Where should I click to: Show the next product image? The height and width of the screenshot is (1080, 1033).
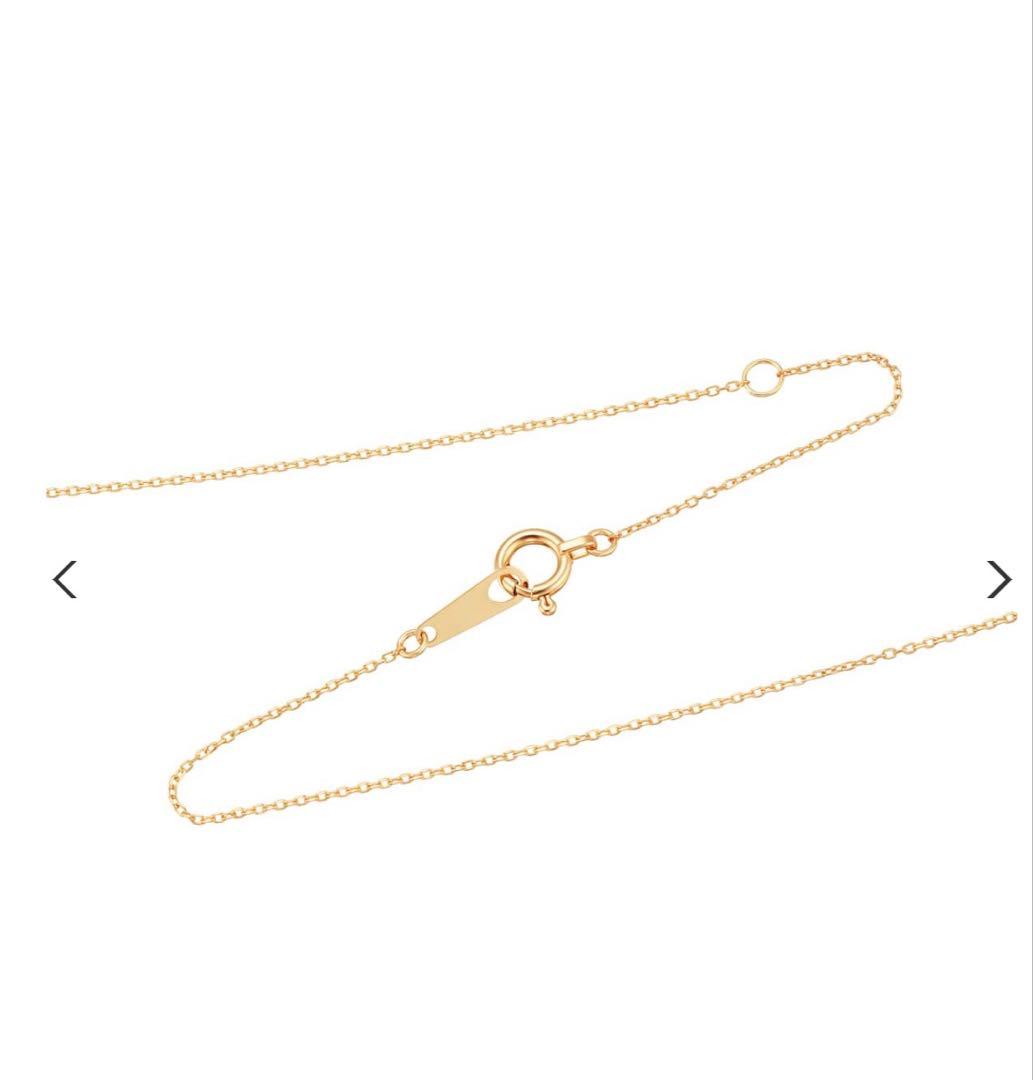998,579
